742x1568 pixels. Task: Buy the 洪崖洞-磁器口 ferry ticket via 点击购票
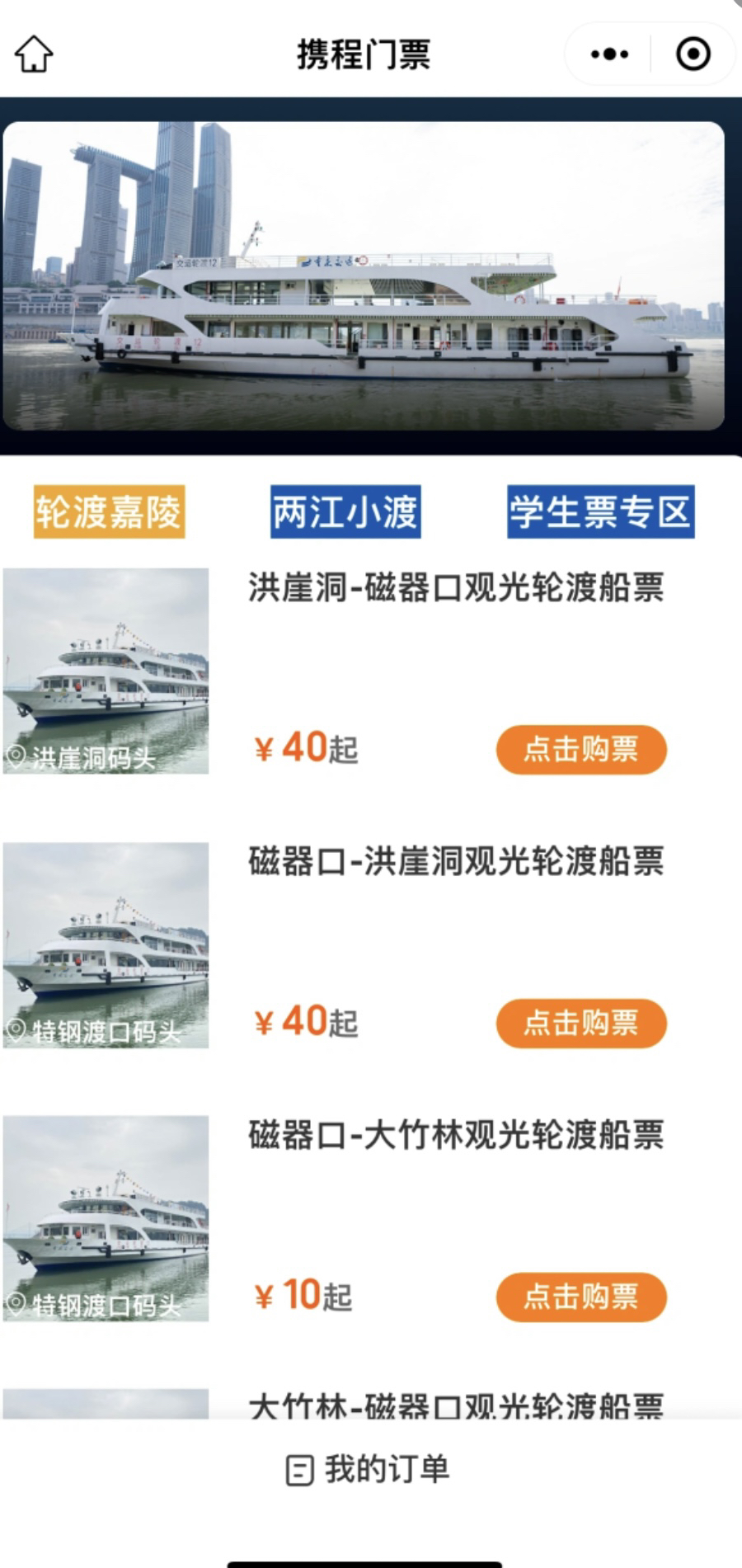click(x=580, y=749)
